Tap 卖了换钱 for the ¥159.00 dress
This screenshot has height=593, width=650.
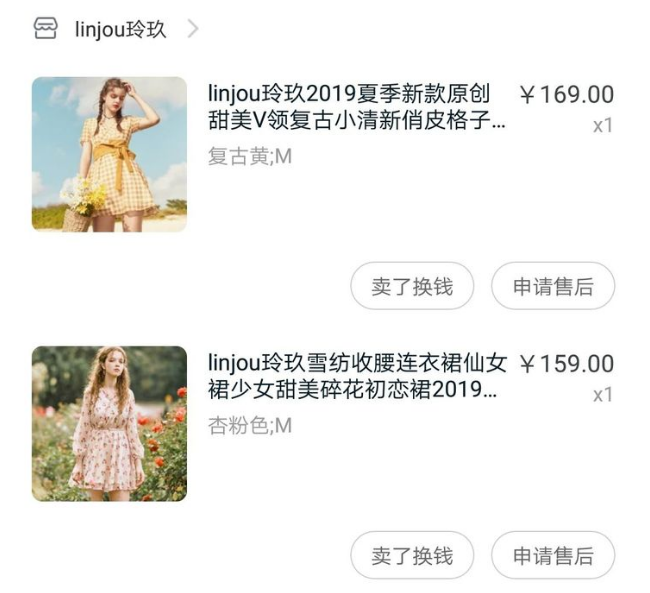[412, 555]
